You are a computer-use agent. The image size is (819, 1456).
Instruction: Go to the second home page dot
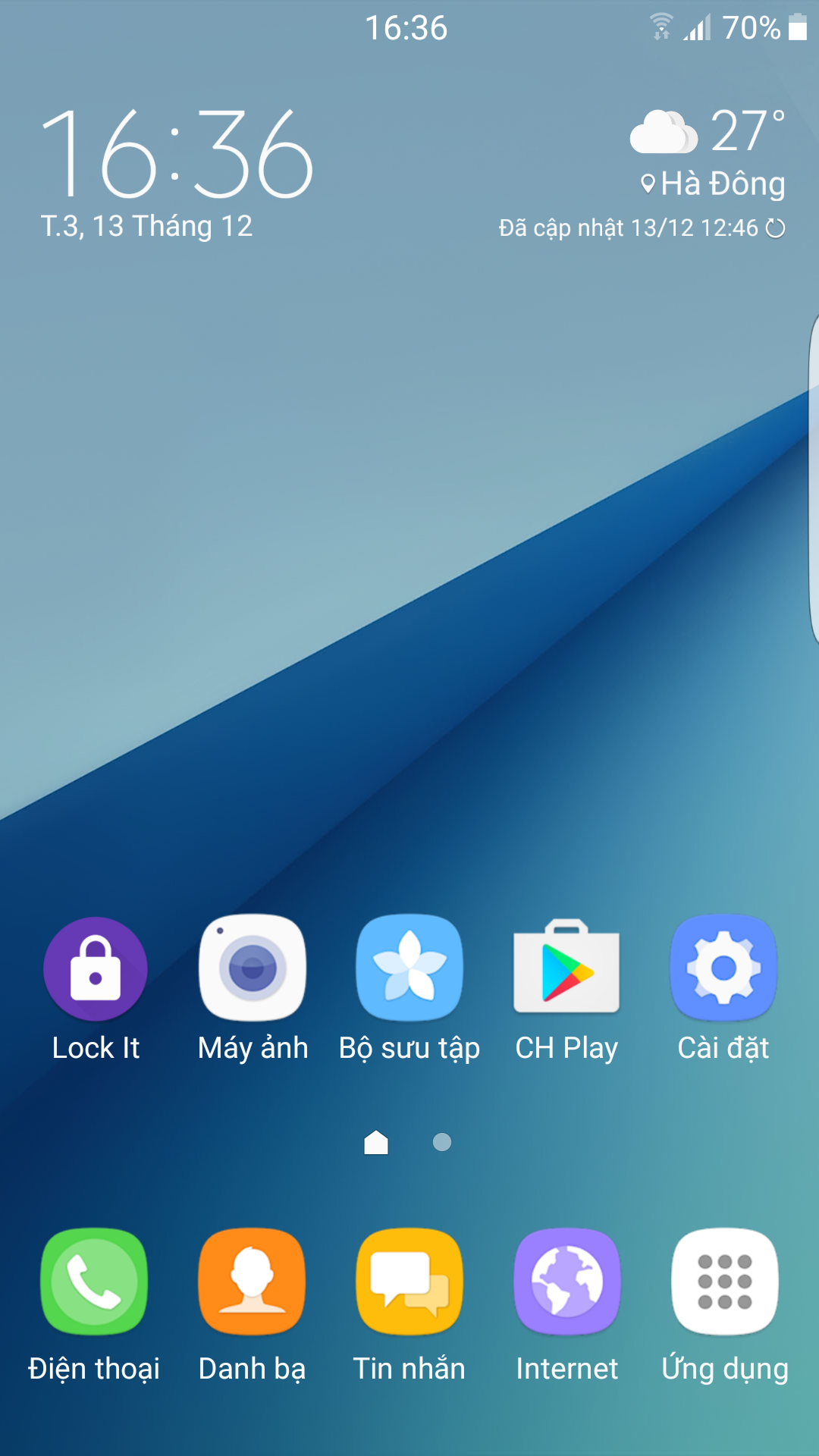pyautogui.click(x=442, y=1142)
